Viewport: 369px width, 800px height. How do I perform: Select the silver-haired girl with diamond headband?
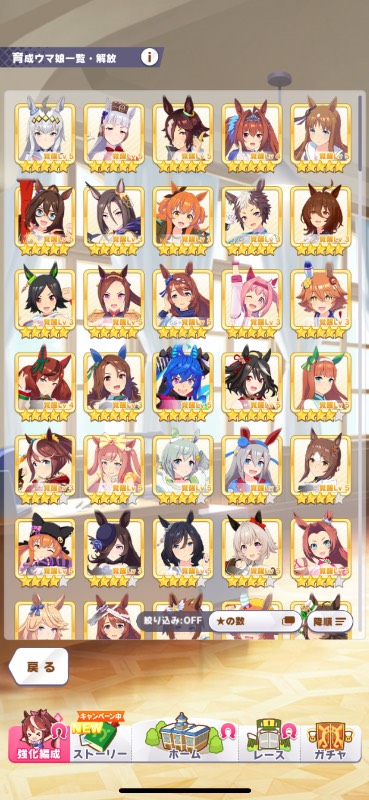45,136
